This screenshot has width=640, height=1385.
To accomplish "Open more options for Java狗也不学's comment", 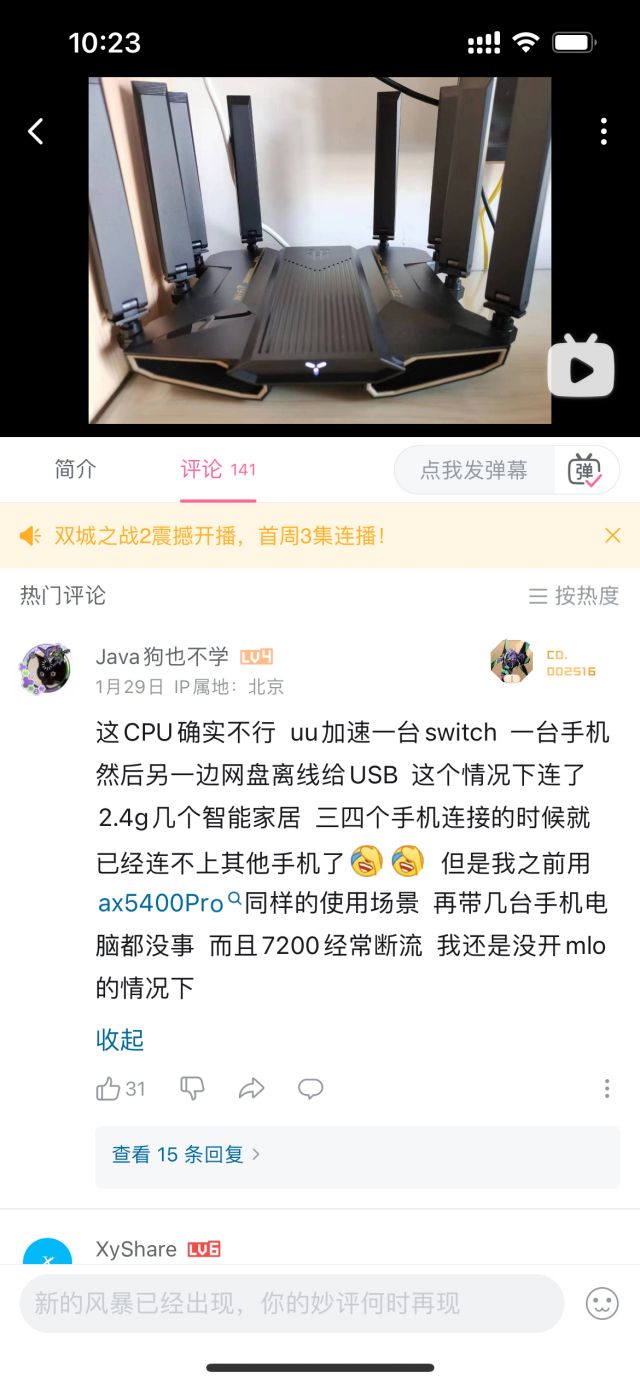I will point(607,1089).
